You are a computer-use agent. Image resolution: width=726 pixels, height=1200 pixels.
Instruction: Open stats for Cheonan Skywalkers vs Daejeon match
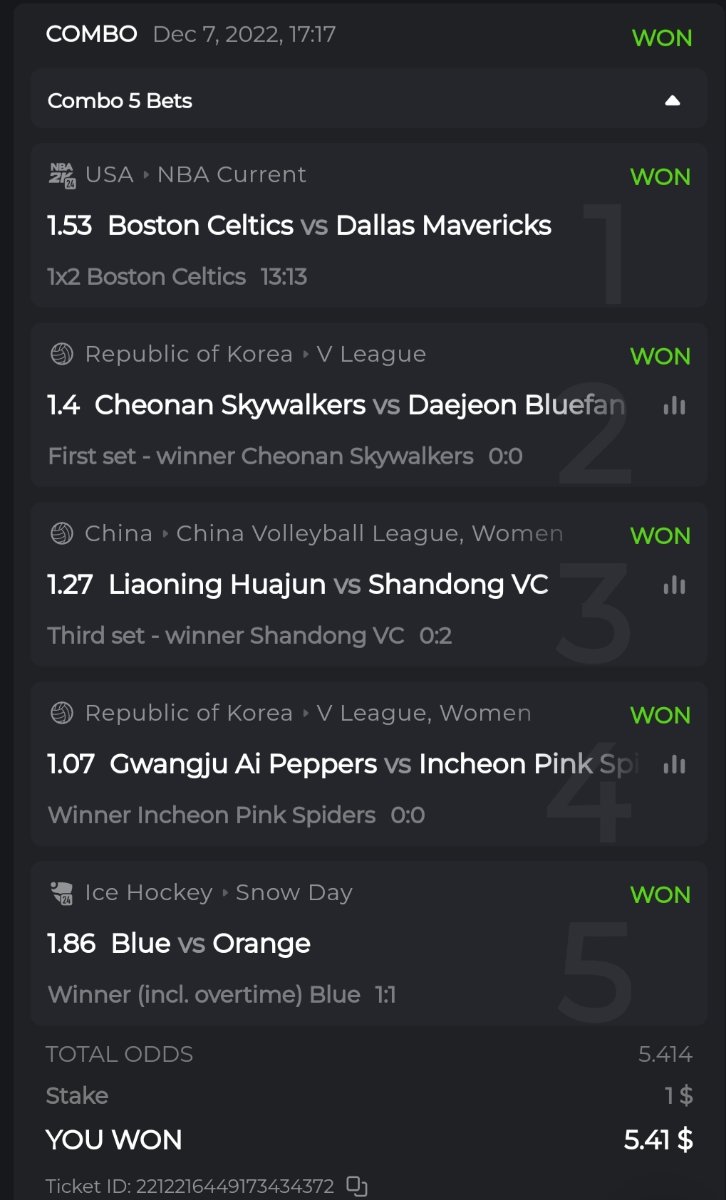[x=674, y=405]
